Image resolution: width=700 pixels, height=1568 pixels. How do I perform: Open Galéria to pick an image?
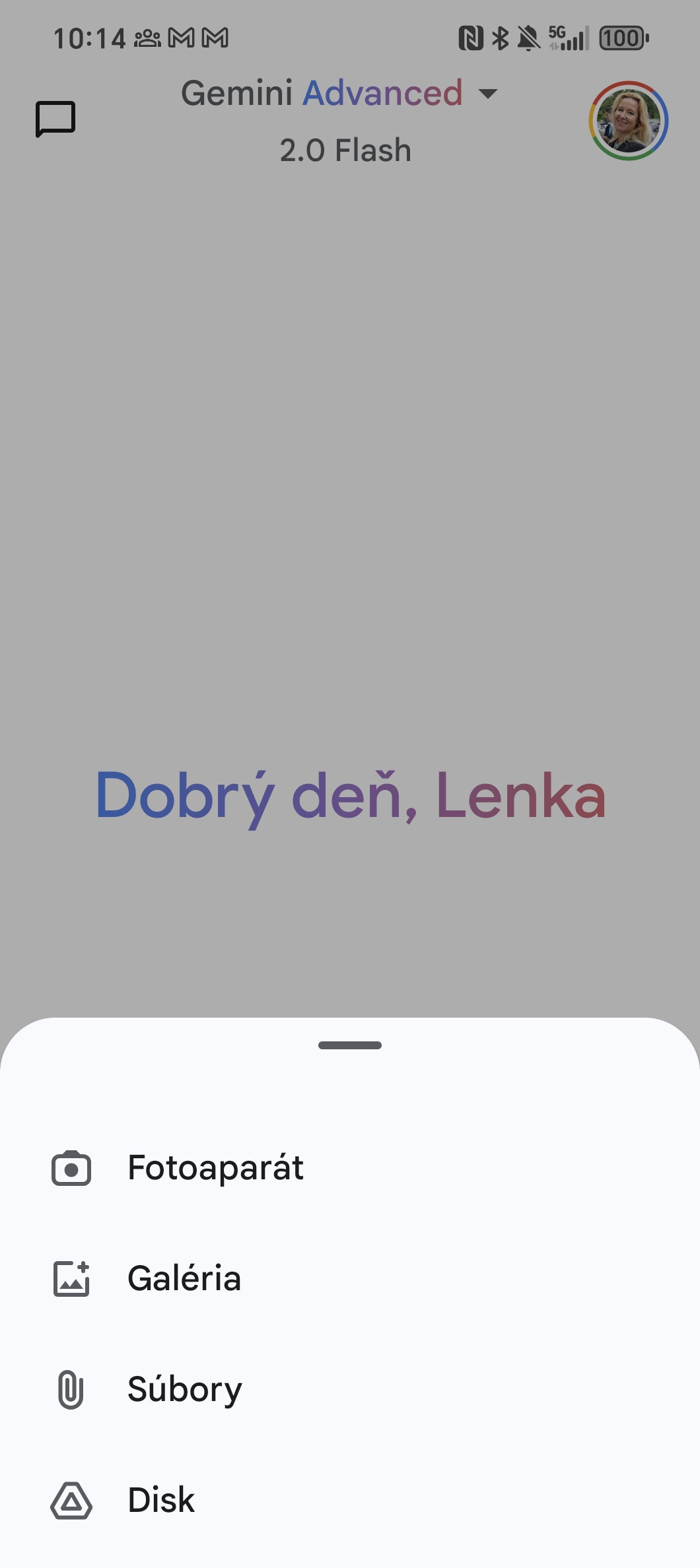350,1278
